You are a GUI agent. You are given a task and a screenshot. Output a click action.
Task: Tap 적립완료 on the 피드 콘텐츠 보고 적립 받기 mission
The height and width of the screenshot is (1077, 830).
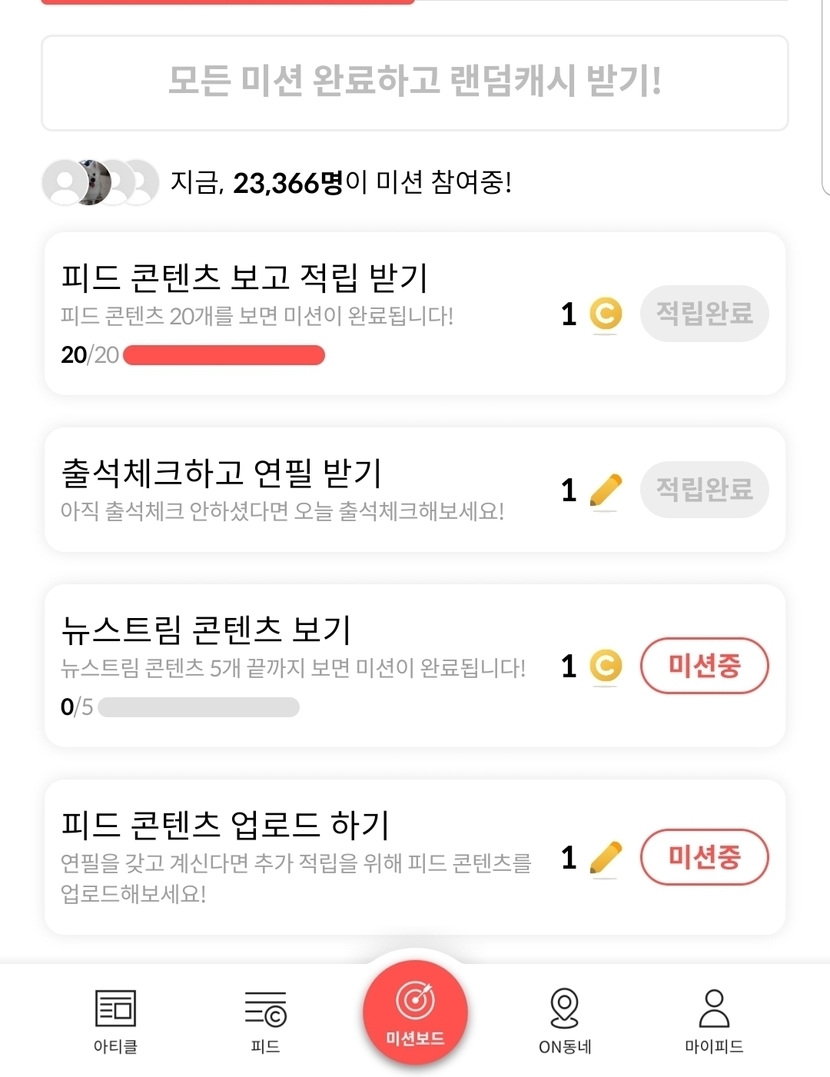coord(704,314)
